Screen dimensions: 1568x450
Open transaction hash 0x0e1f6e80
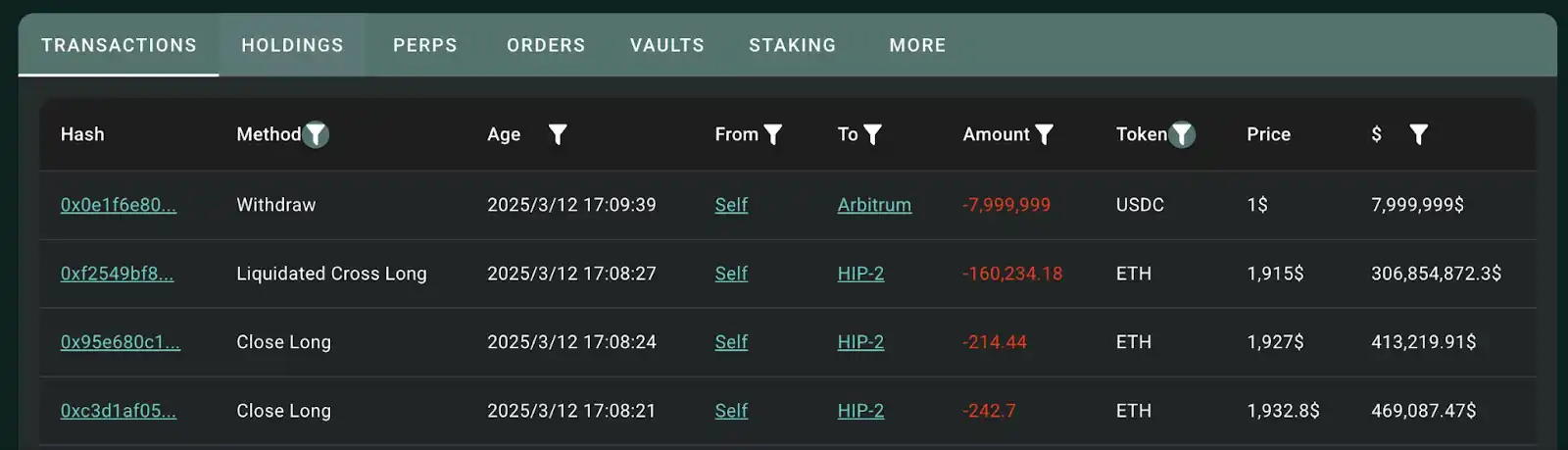pos(119,205)
